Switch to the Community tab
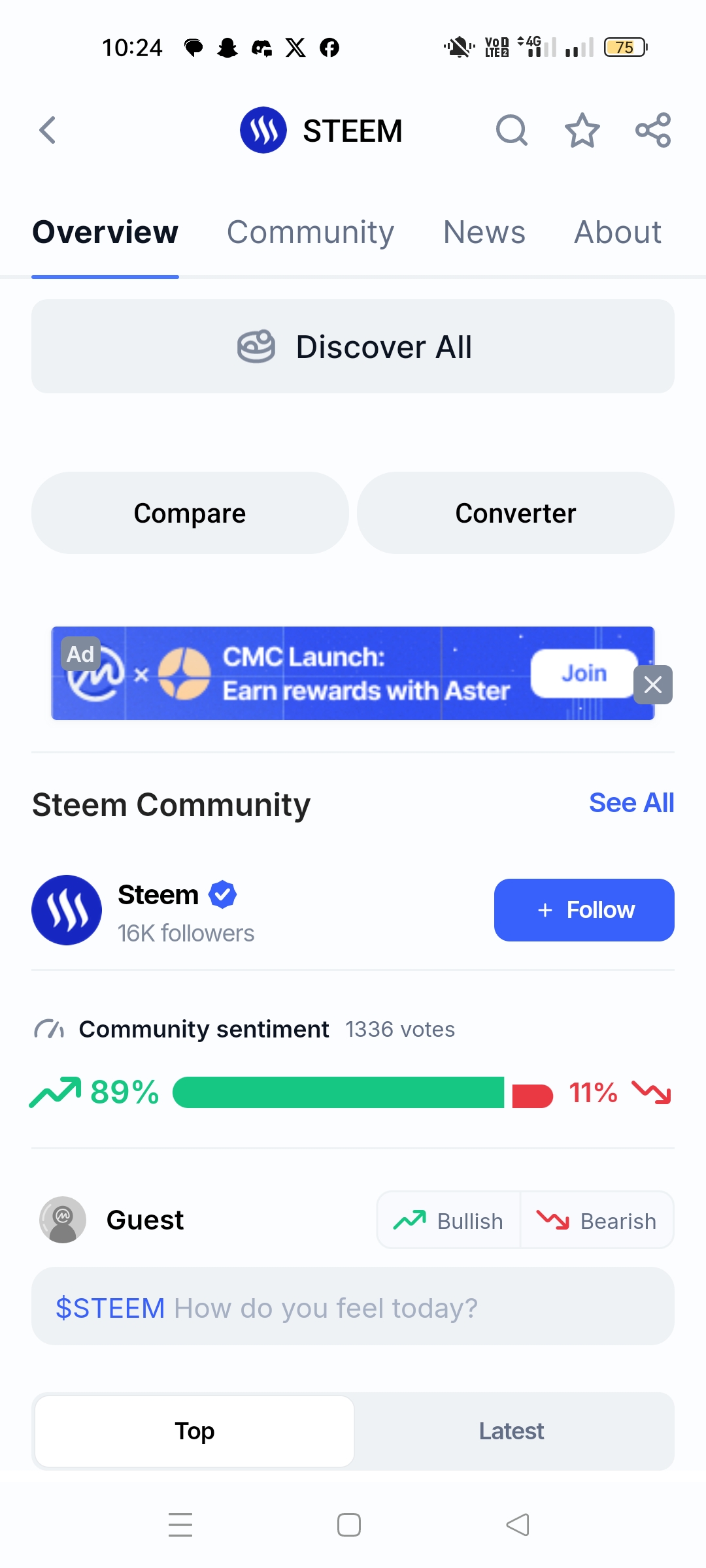 click(x=311, y=232)
